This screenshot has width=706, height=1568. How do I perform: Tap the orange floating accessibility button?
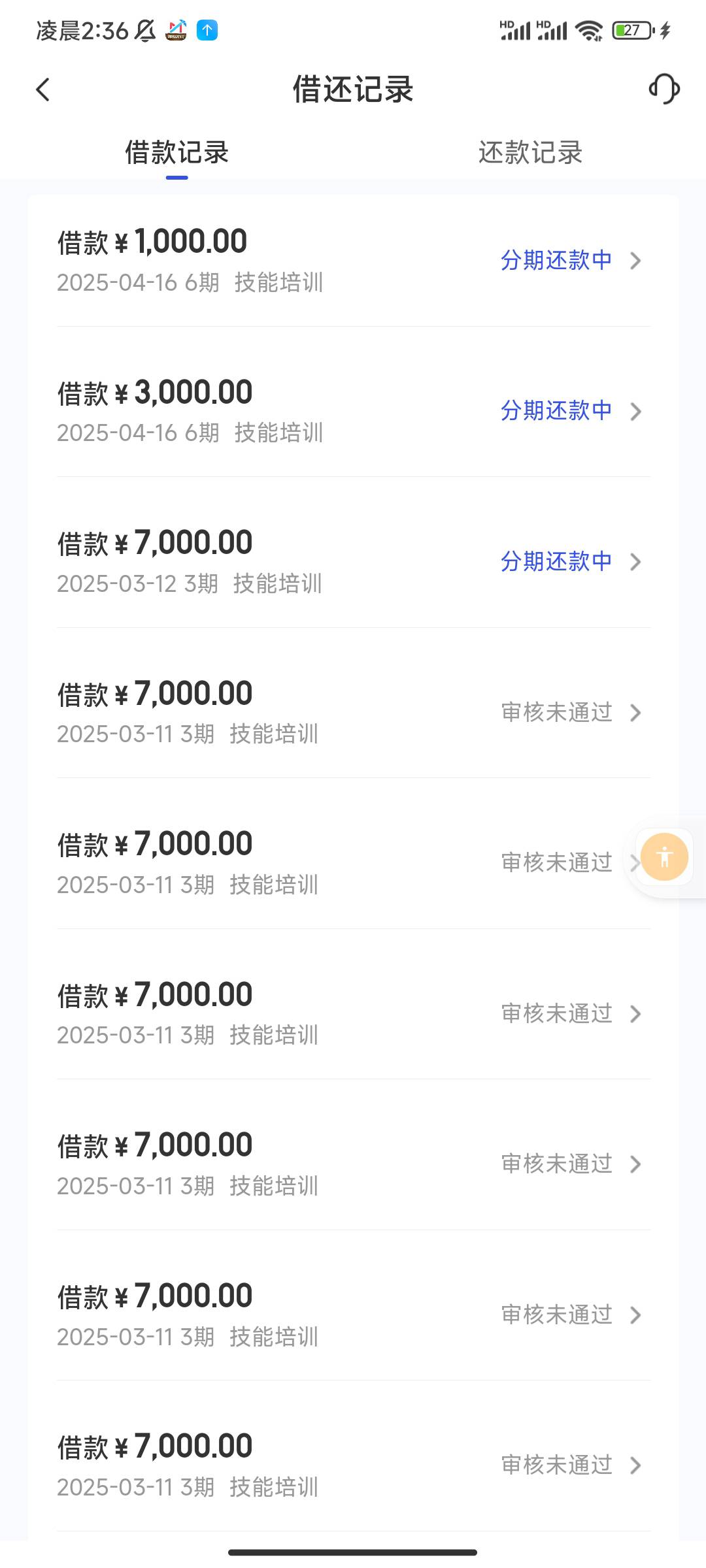(664, 857)
